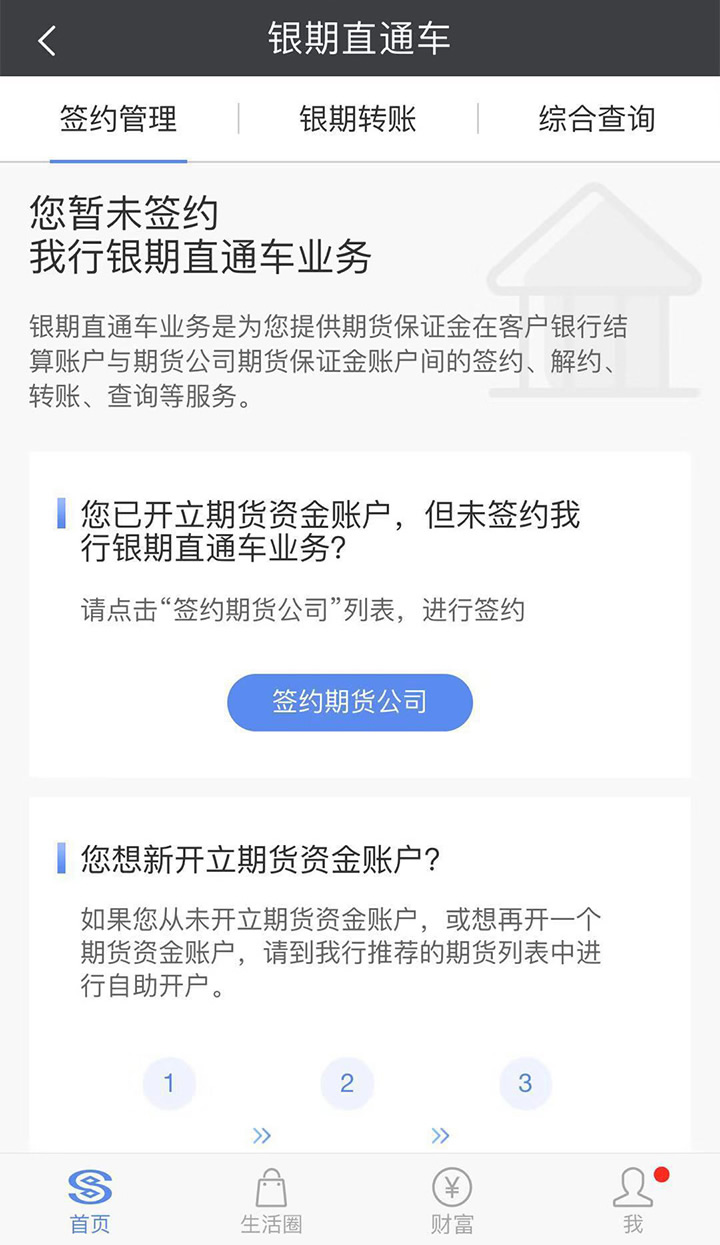The width and height of the screenshot is (720, 1245).
Task: Open the 综合查询 tab
Action: (x=597, y=120)
